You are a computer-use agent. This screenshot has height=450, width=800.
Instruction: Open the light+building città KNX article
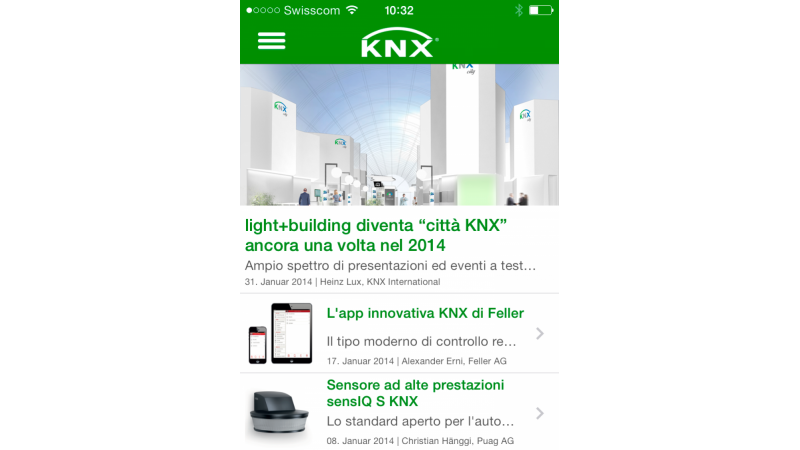pyautogui.click(x=376, y=235)
